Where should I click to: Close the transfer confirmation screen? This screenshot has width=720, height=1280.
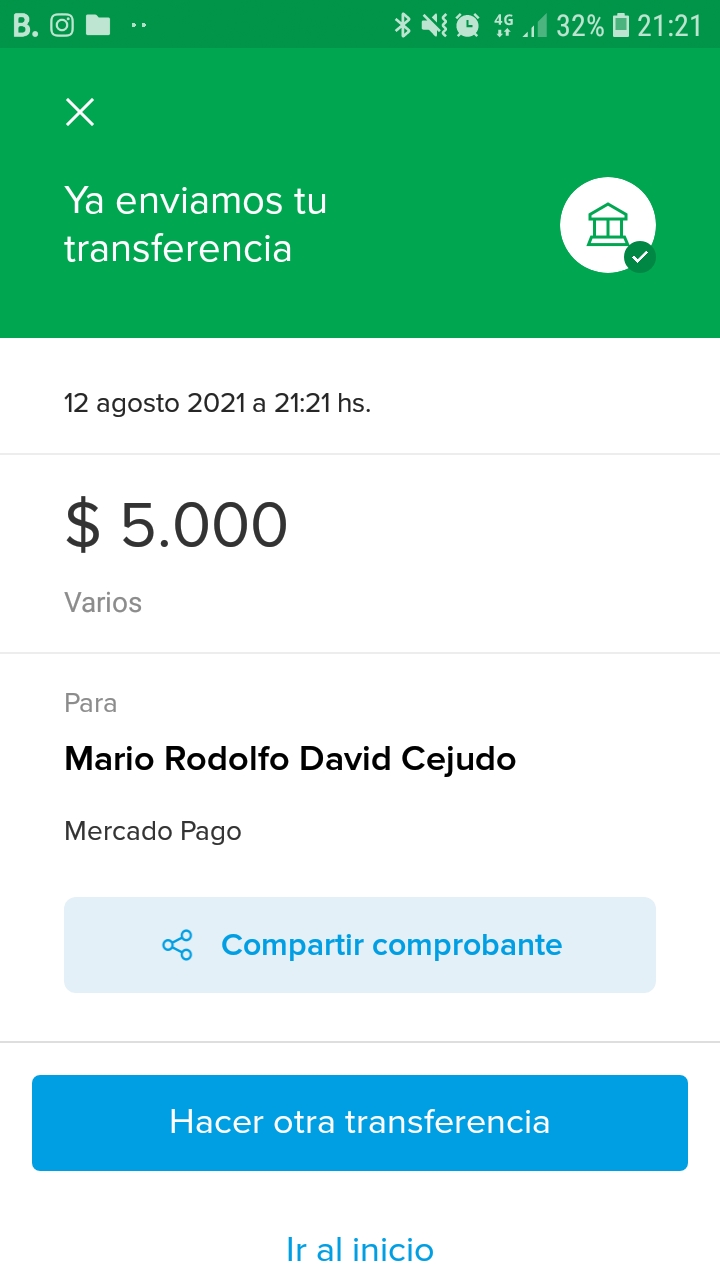[80, 112]
